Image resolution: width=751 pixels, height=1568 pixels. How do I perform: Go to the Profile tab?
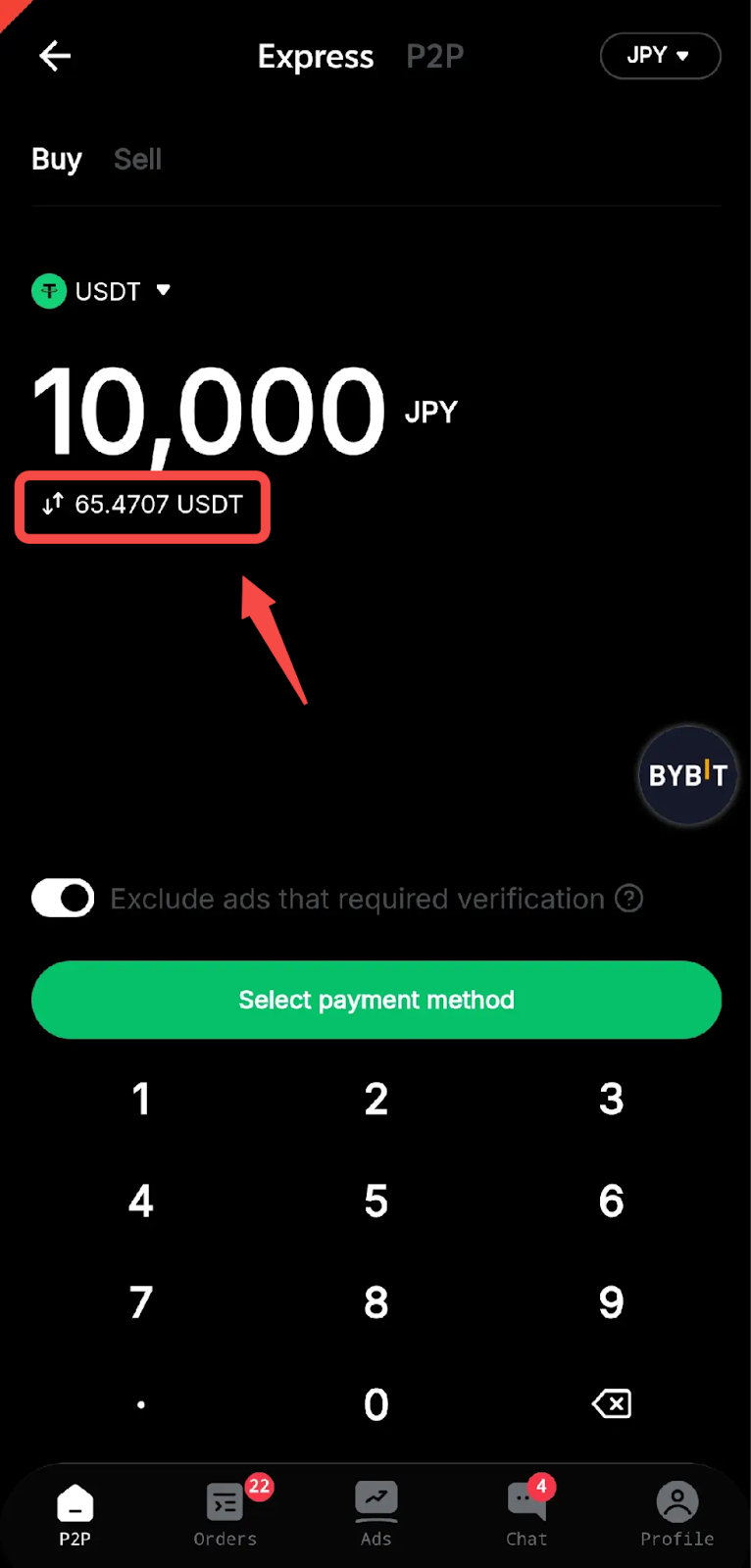click(676, 1514)
